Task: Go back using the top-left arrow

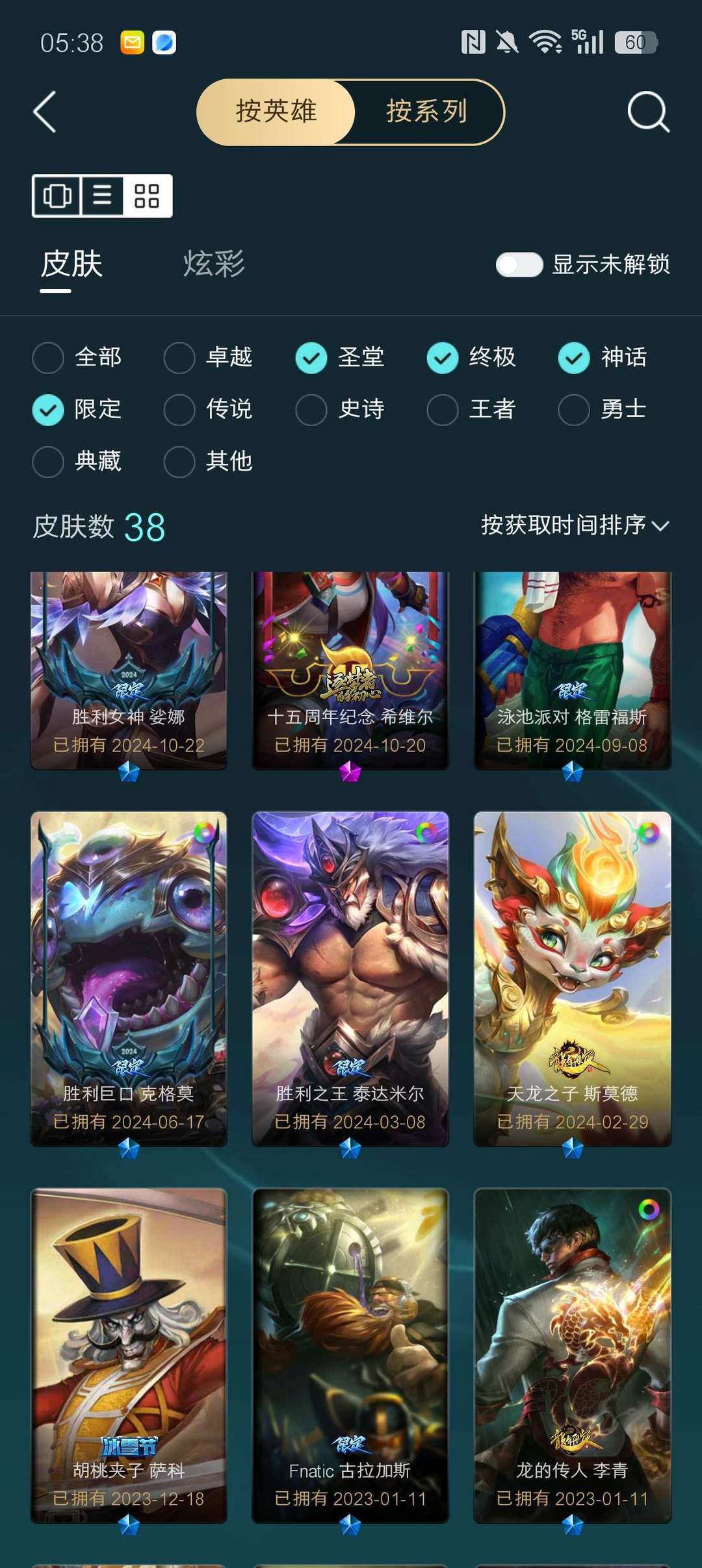Action: [45, 112]
